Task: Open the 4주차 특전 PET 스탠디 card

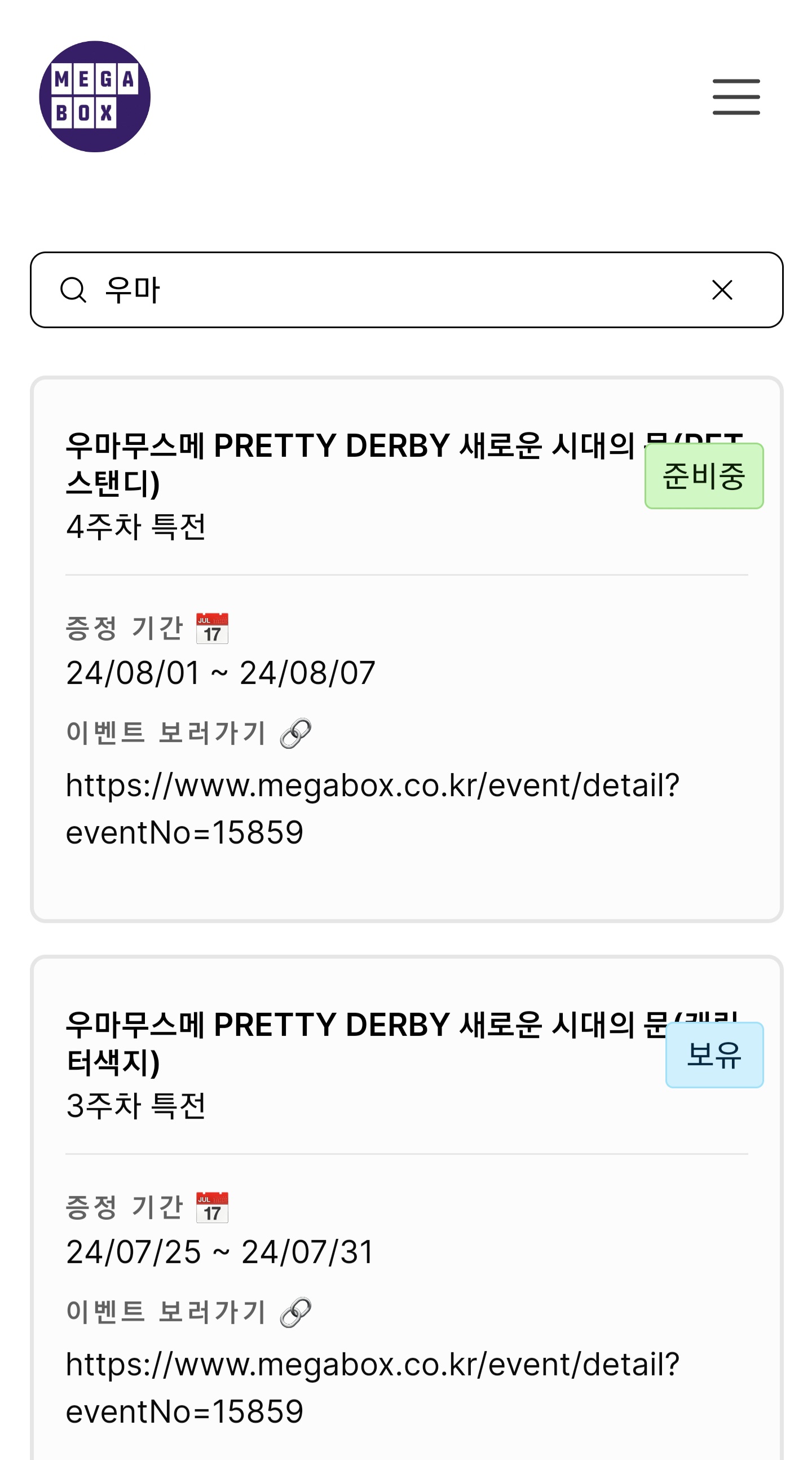Action: click(x=407, y=649)
